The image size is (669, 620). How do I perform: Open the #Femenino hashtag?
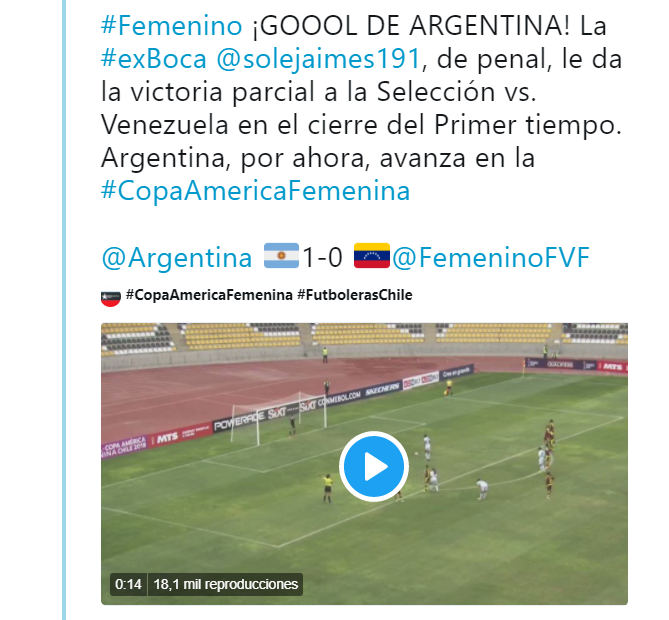(172, 26)
